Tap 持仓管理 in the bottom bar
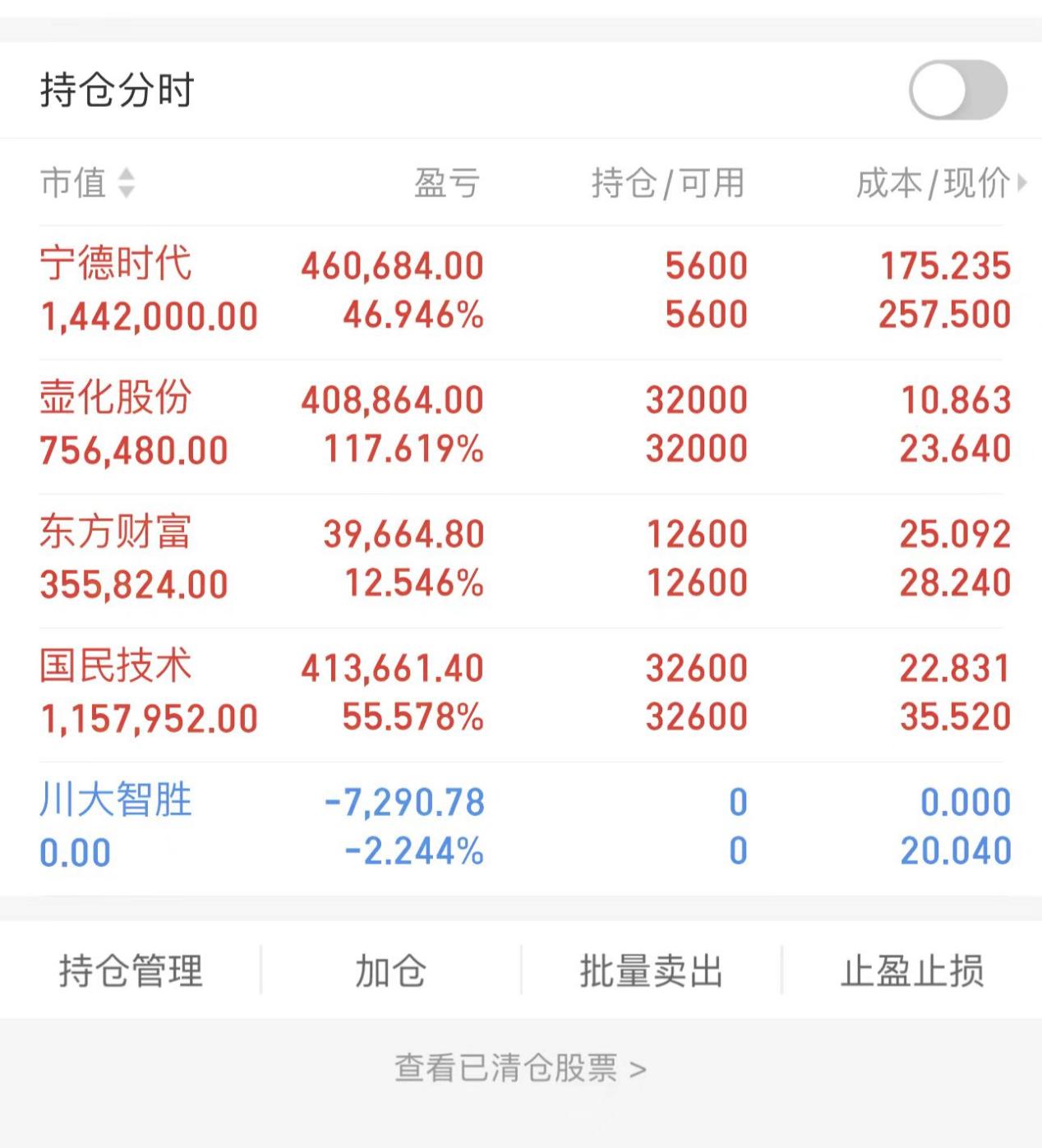 coord(130,970)
